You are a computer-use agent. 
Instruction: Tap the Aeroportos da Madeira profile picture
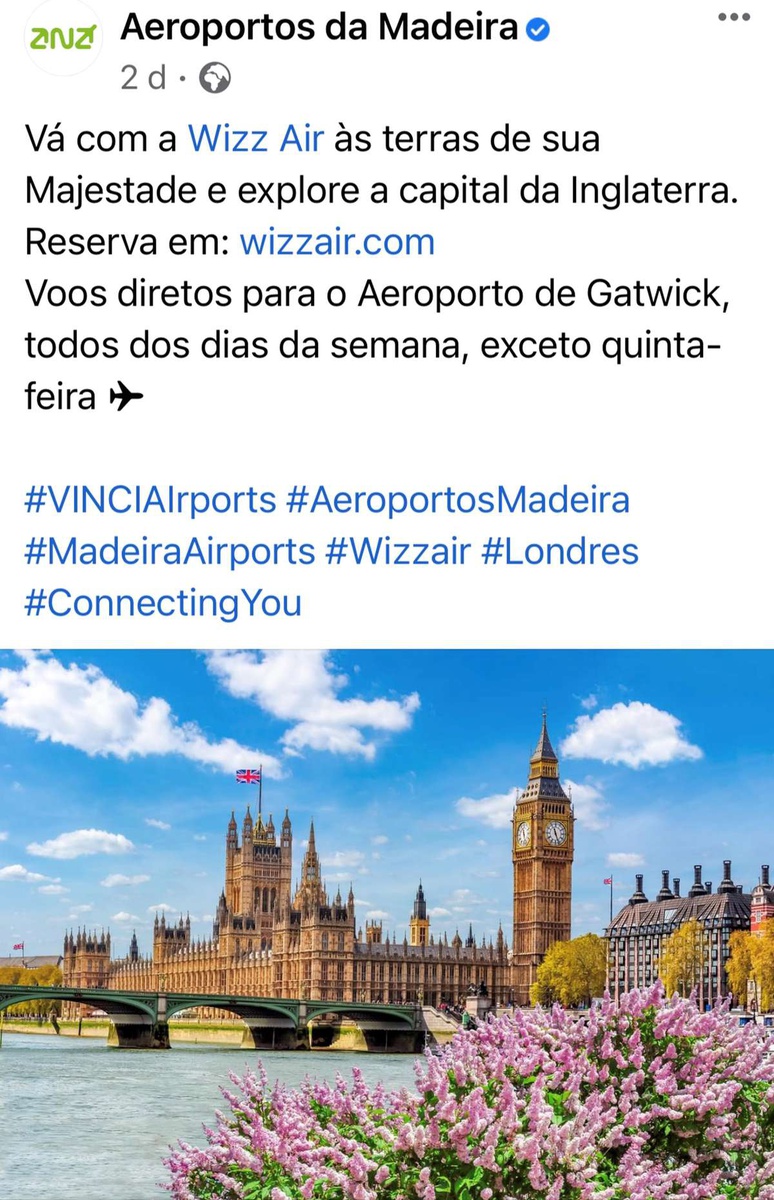pos(63,37)
